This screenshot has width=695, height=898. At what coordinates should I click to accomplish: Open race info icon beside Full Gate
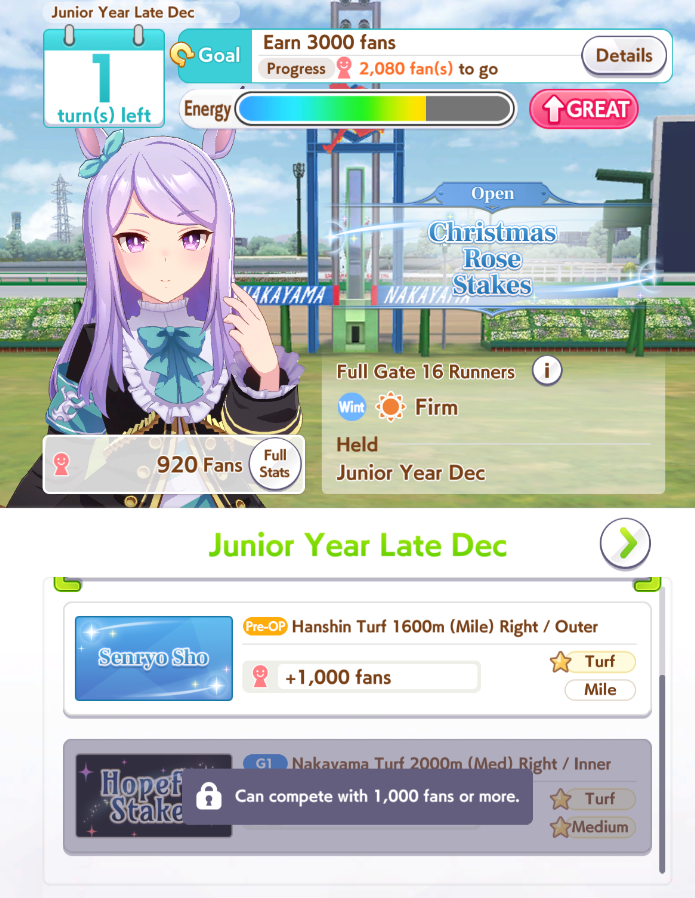(x=546, y=371)
